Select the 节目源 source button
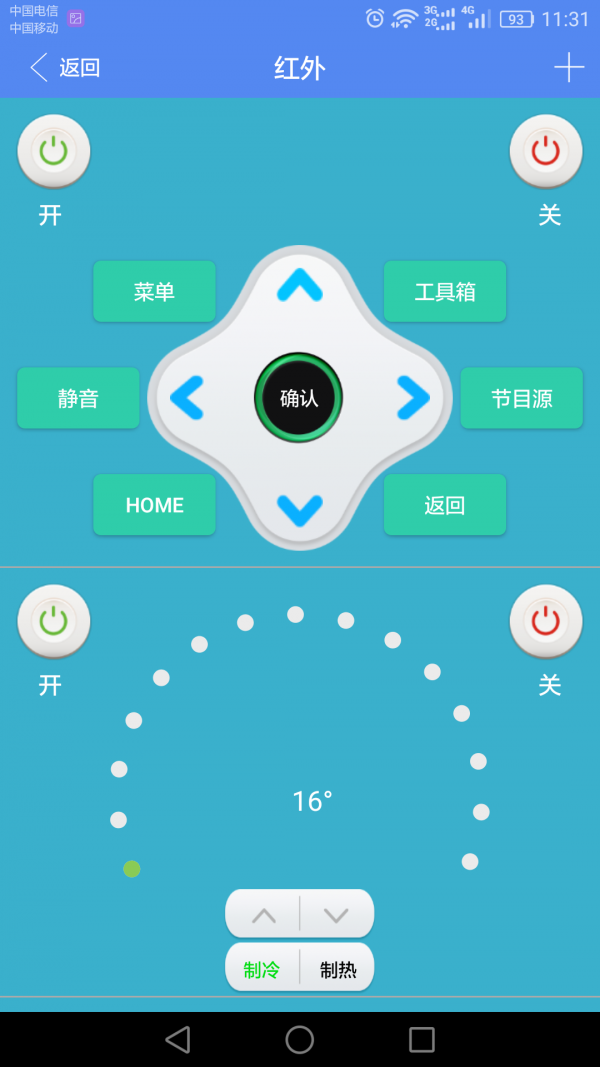 [521, 399]
